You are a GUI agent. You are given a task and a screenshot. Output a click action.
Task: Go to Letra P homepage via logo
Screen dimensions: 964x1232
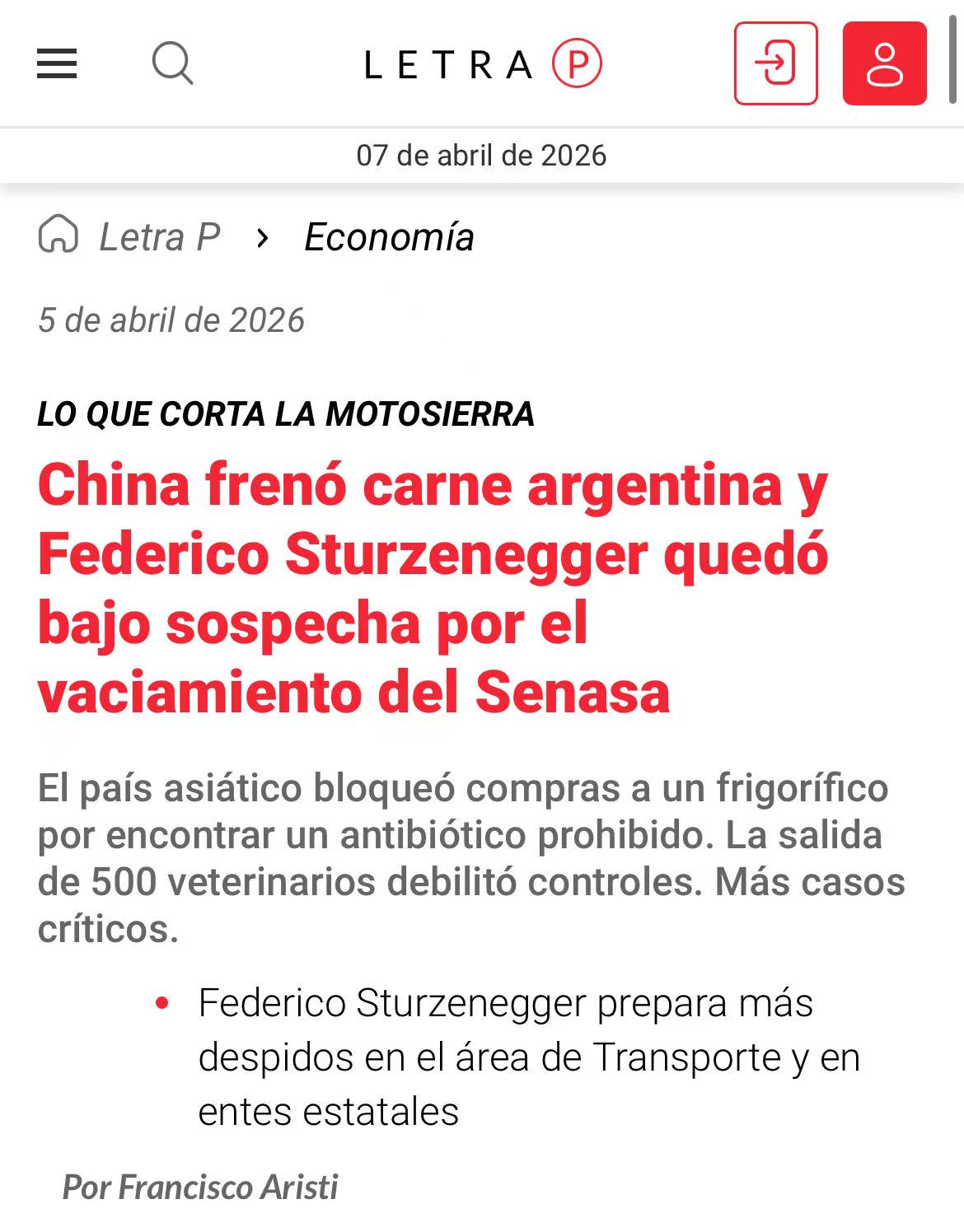click(483, 64)
